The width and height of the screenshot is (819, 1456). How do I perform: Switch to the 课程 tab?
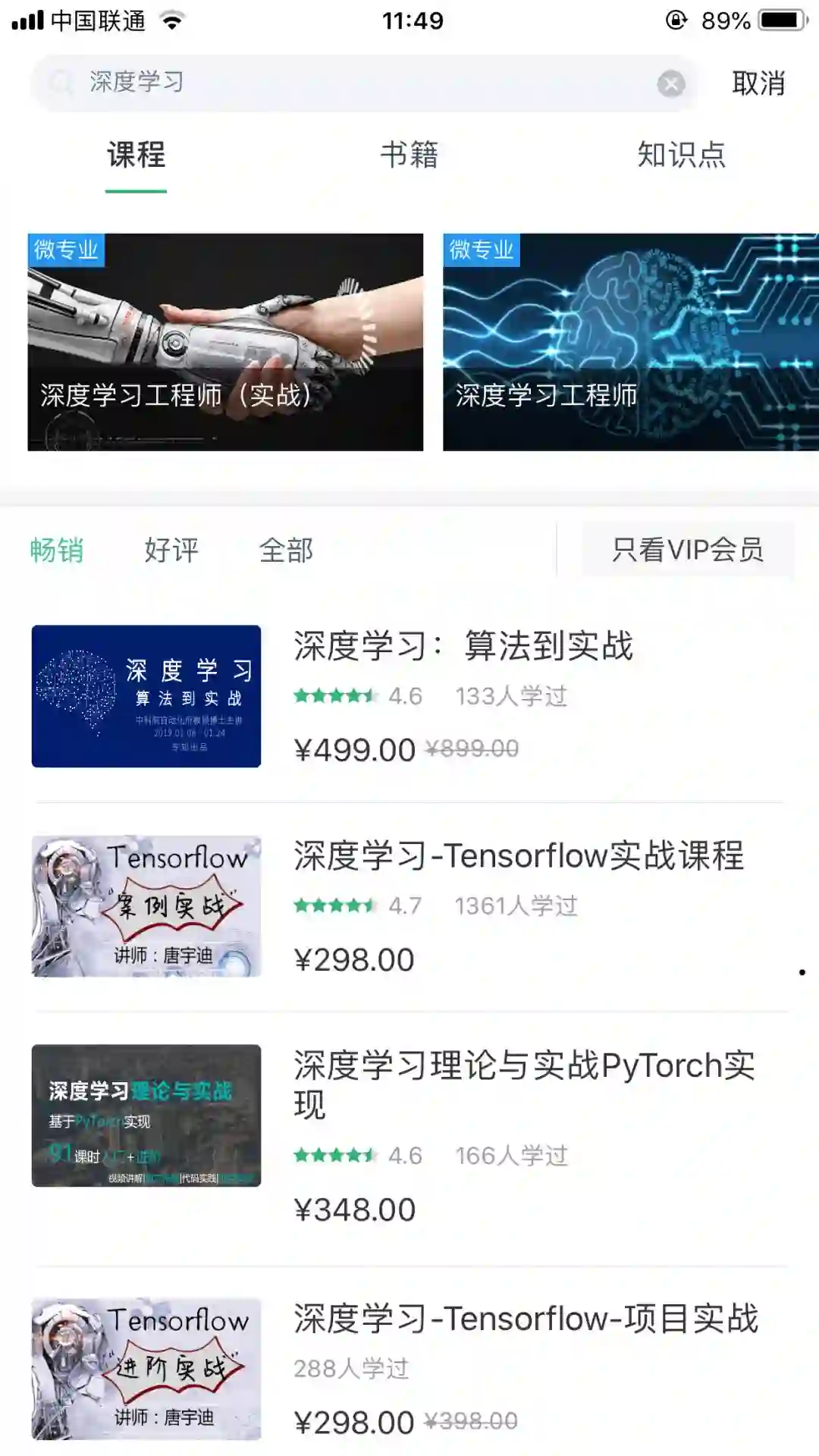point(136,155)
